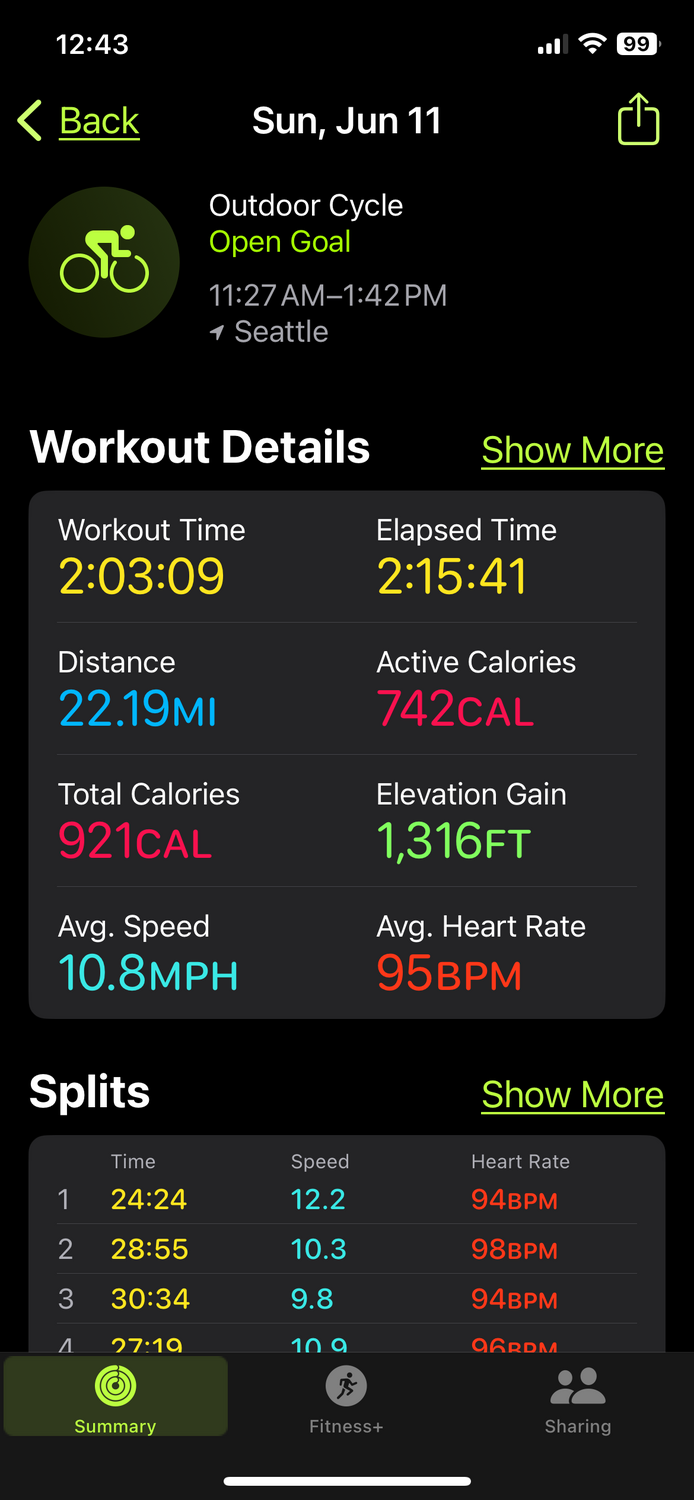
Task: Switch to the Sharing tab
Action: click(577, 1398)
